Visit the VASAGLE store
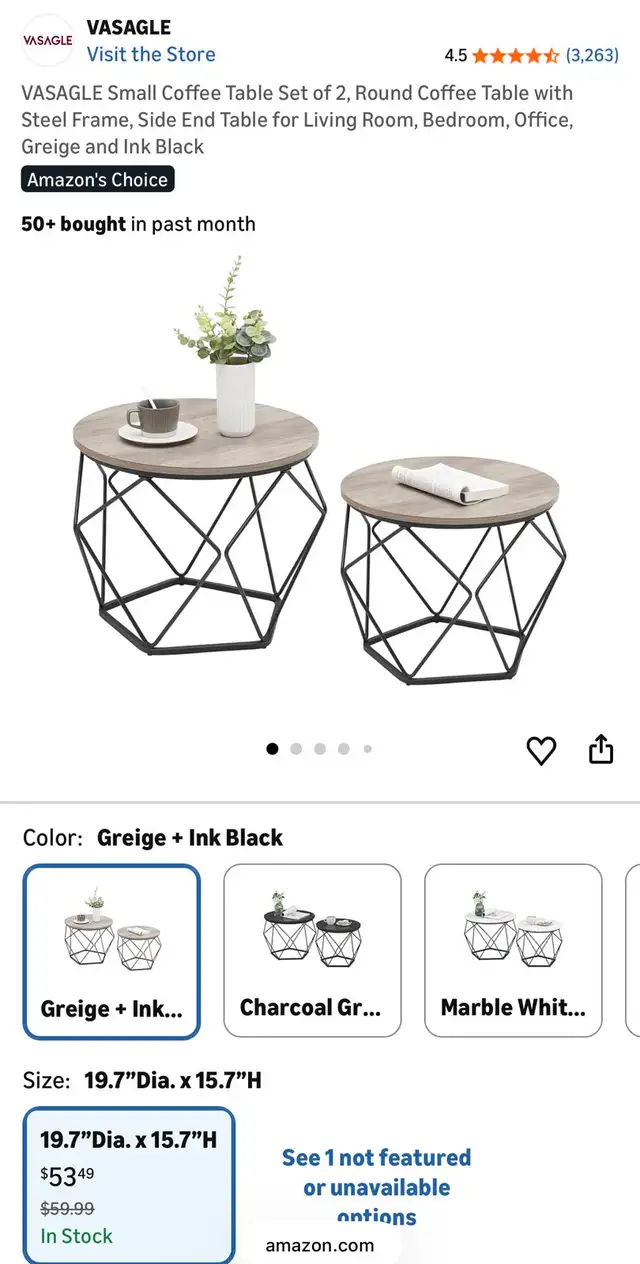Viewport: 640px width, 1264px height. tap(151, 55)
